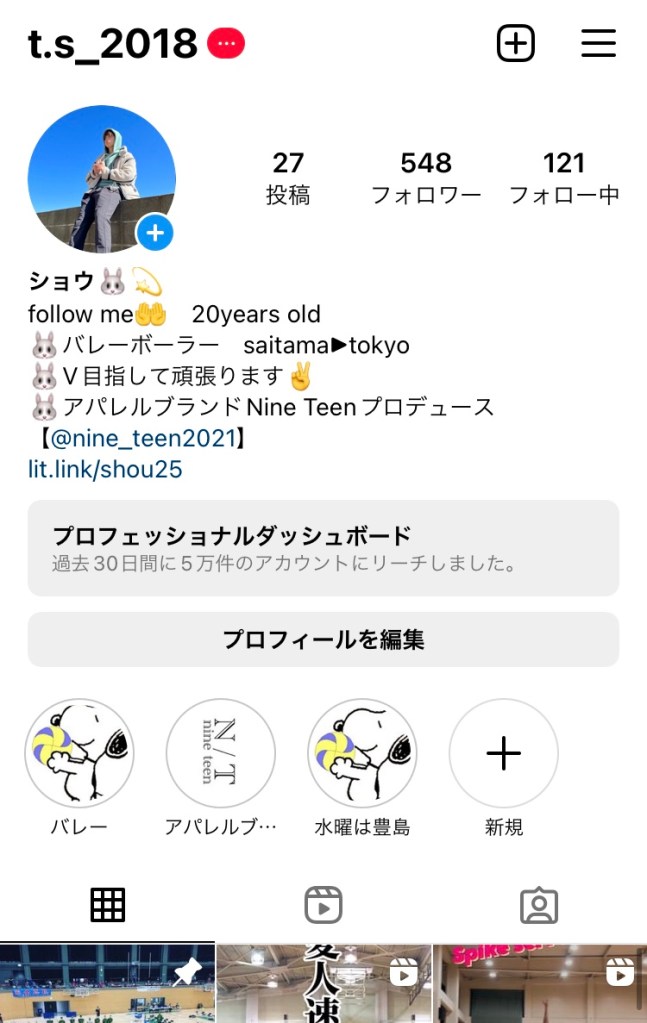This screenshot has height=1023, width=647.
Task: Switch to the Reels tab
Action: coord(323,904)
